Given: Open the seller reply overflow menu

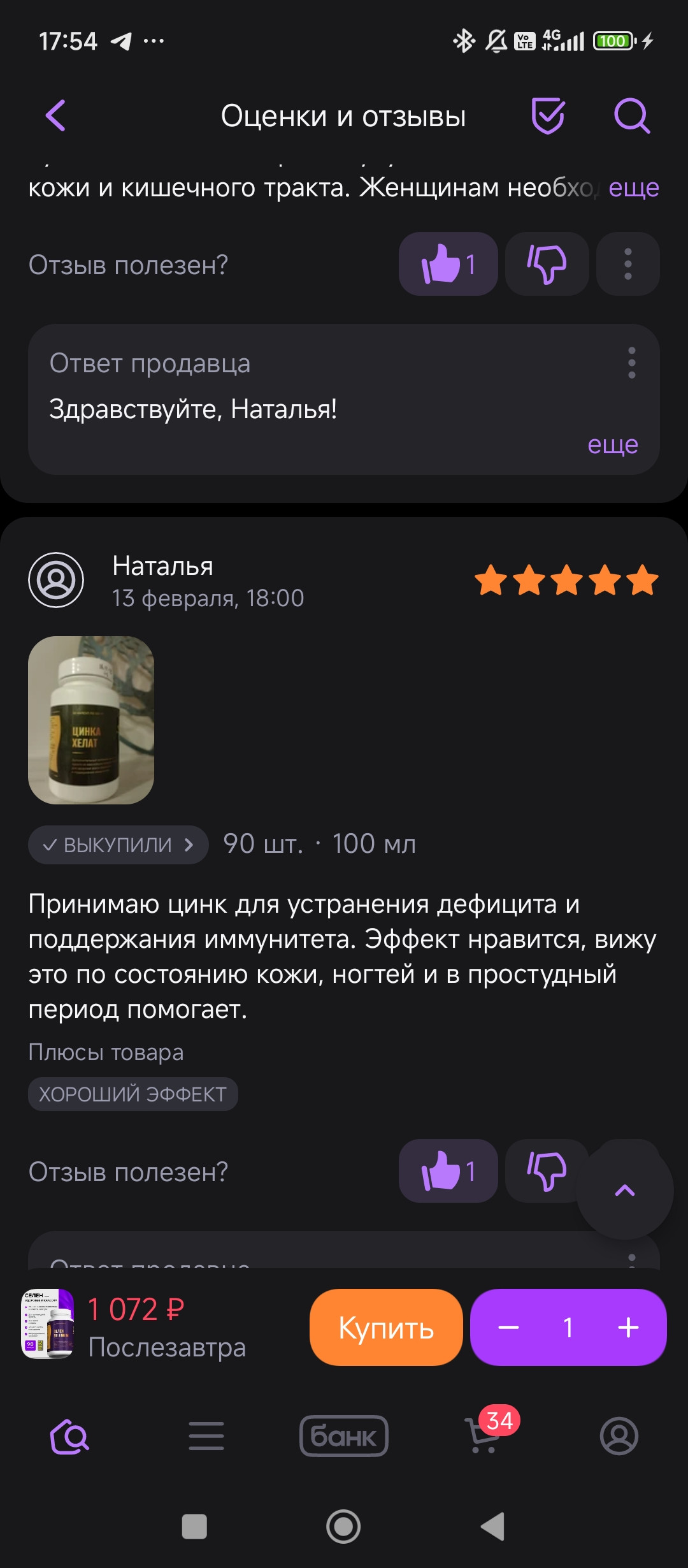Looking at the screenshot, I should pos(631,363).
